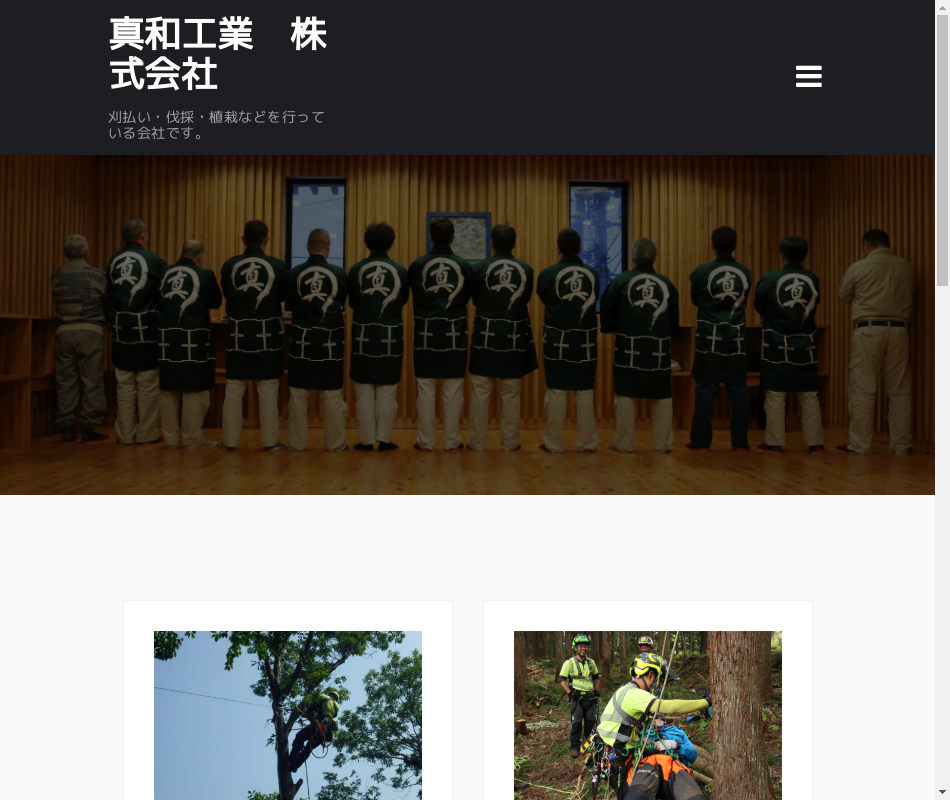Open the hamburger navigation menu
Screen dimensions: 950x800
[808, 77]
